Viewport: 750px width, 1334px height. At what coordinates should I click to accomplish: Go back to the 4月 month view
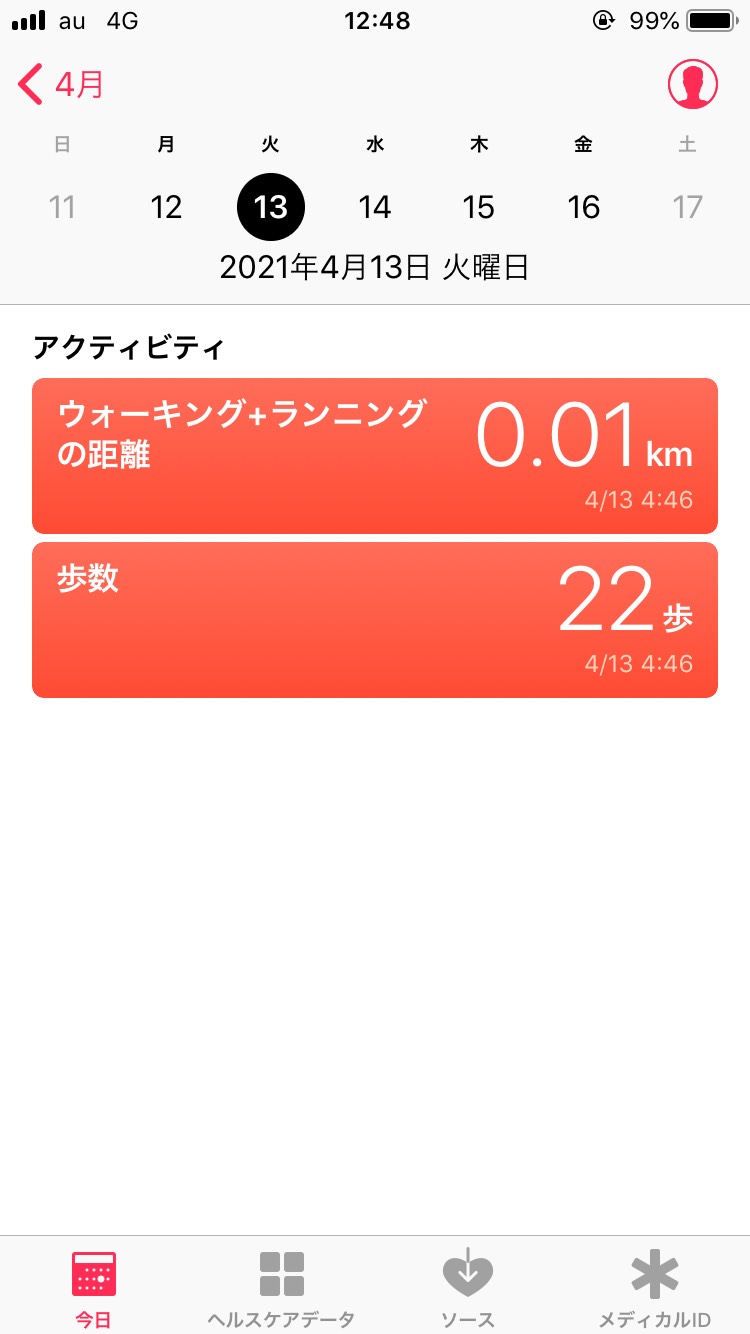[61, 84]
